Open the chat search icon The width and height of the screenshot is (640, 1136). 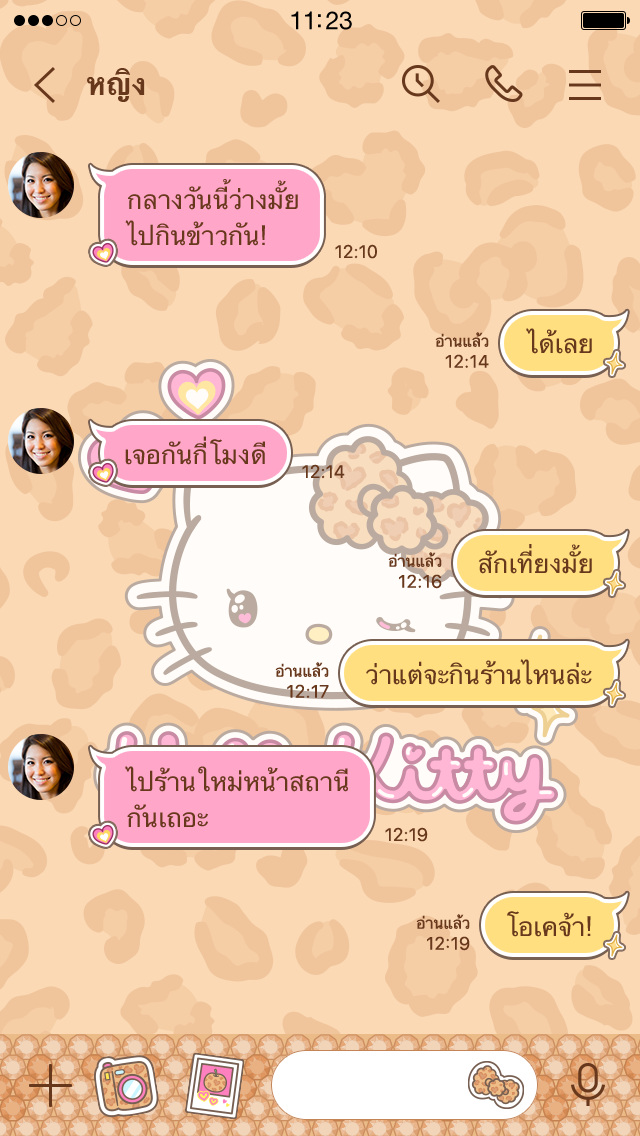click(x=421, y=85)
